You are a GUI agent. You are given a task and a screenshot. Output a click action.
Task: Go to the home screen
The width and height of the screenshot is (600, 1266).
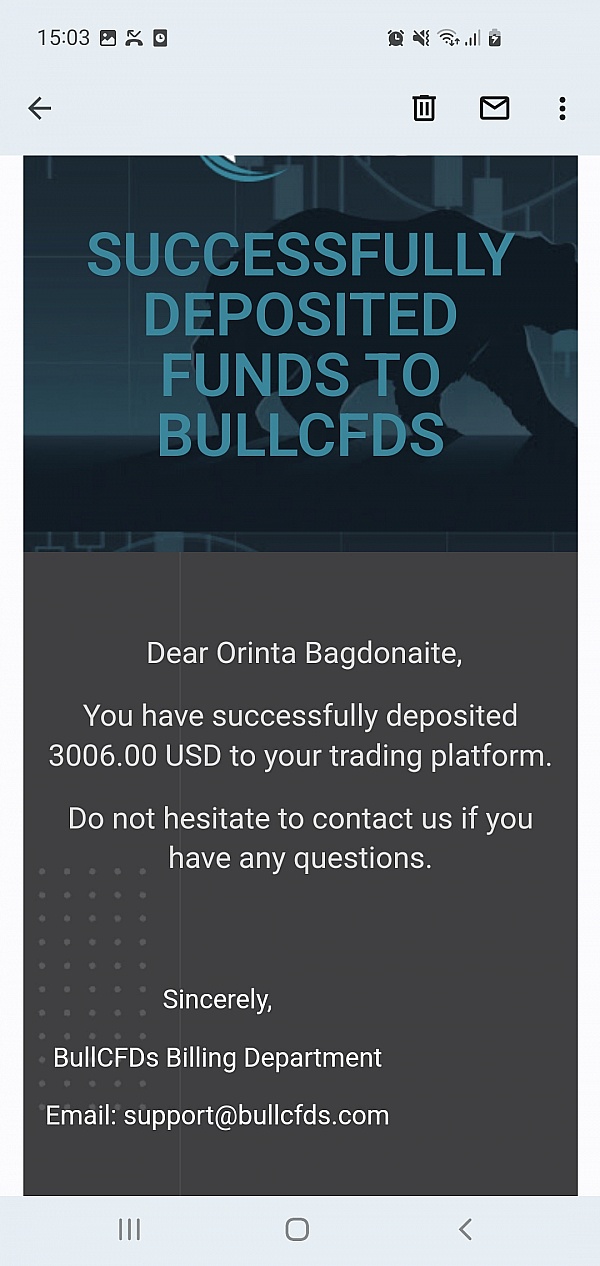pyautogui.click(x=297, y=1230)
